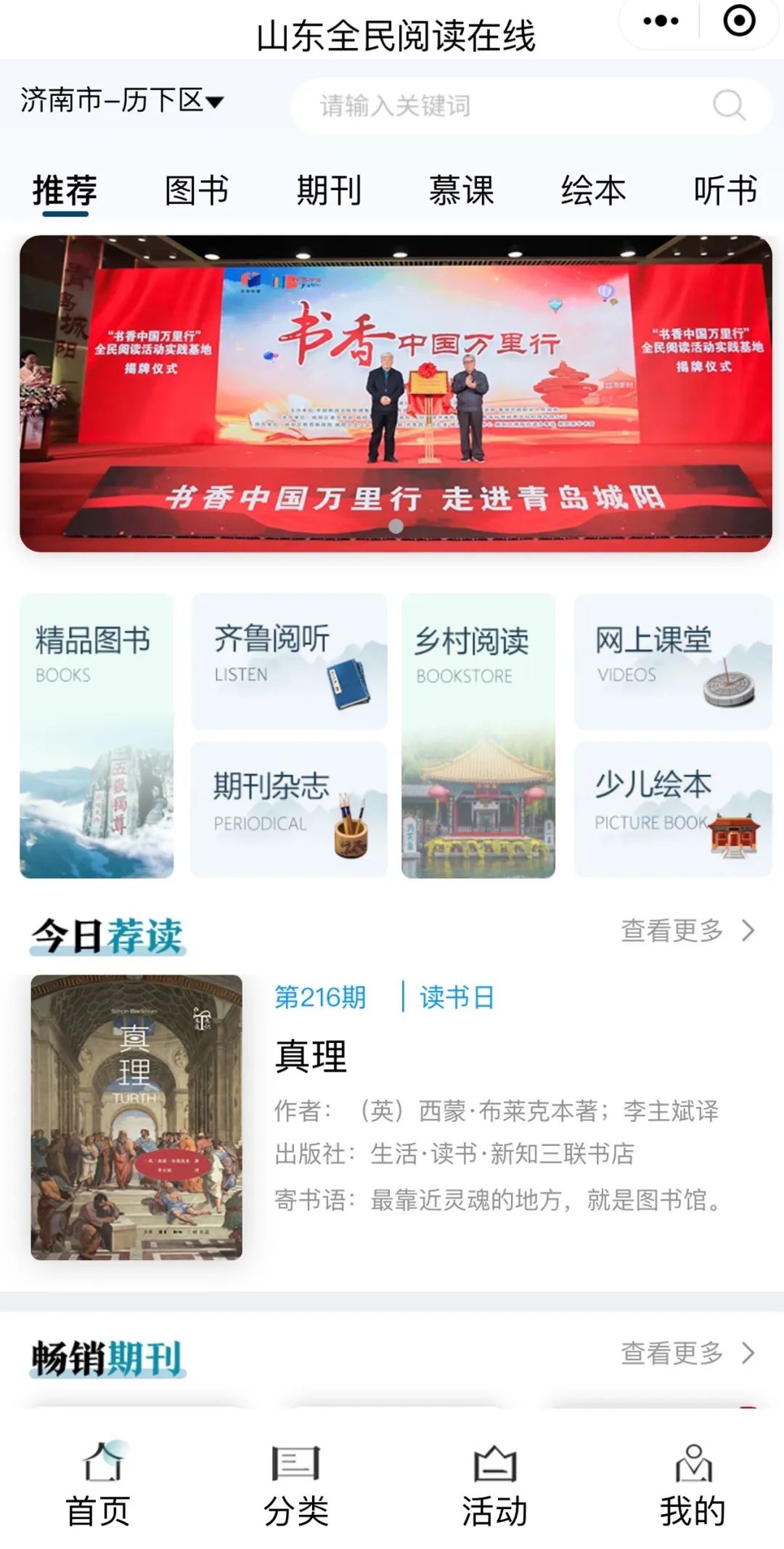The image size is (784, 1549).
Task: Switch to the 图书 tab
Action: click(197, 191)
